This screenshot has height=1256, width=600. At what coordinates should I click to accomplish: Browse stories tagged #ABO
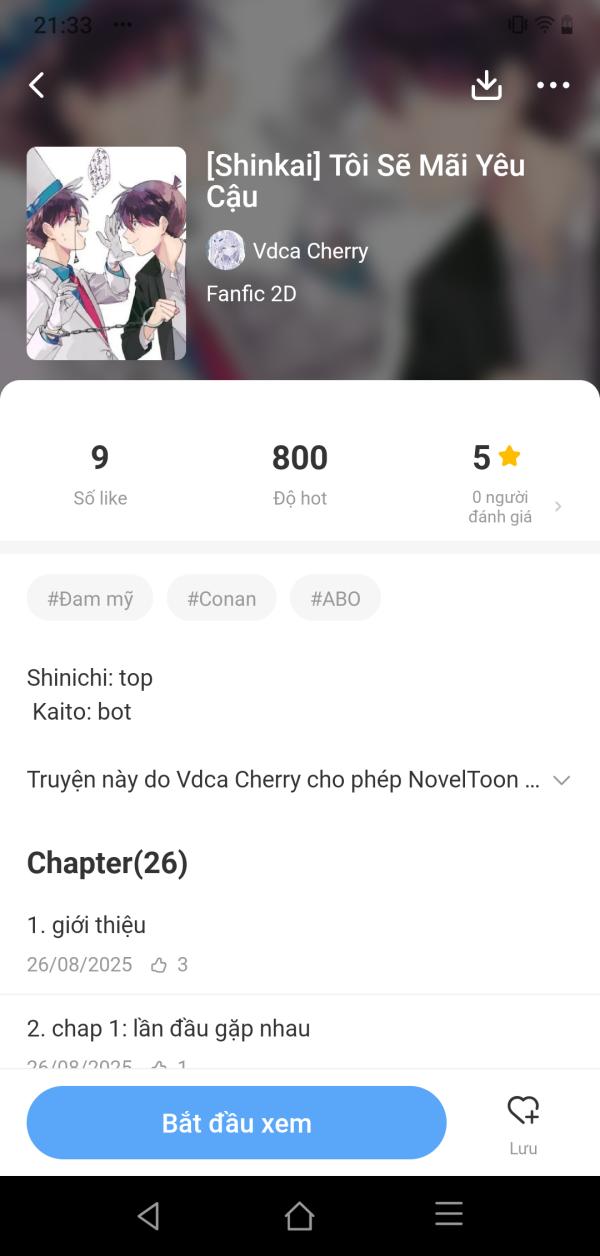[335, 598]
